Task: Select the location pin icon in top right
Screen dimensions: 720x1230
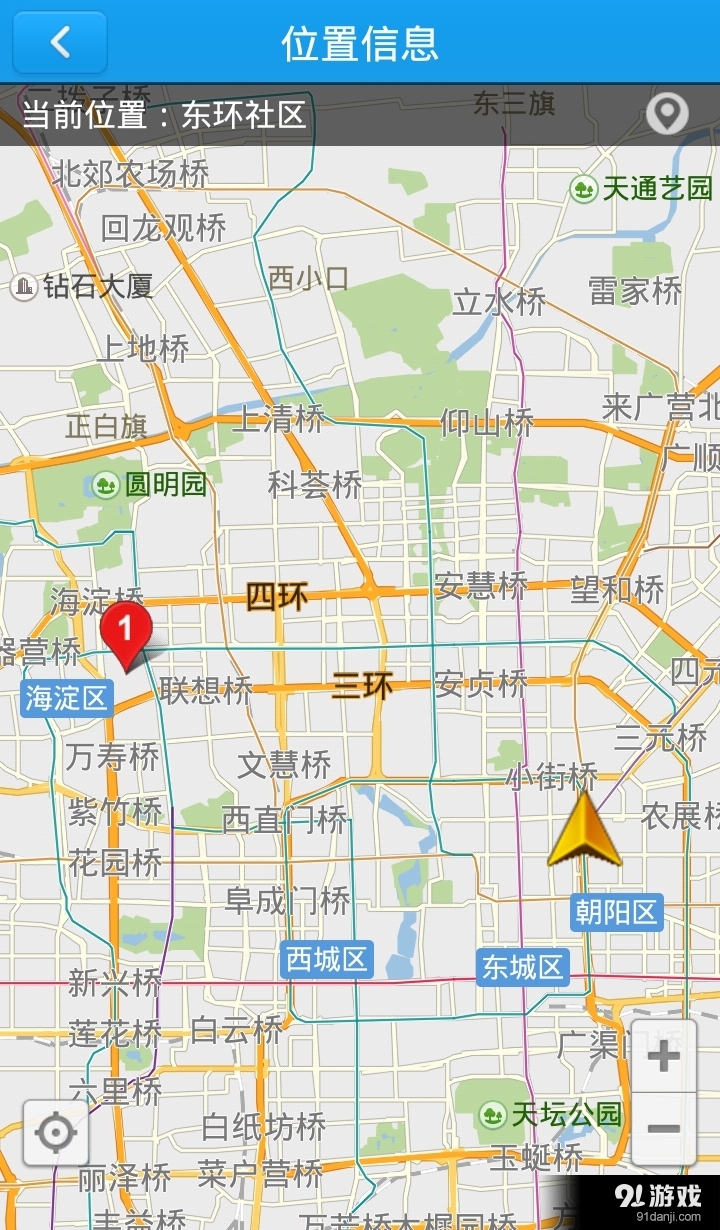Action: pyautogui.click(x=667, y=114)
